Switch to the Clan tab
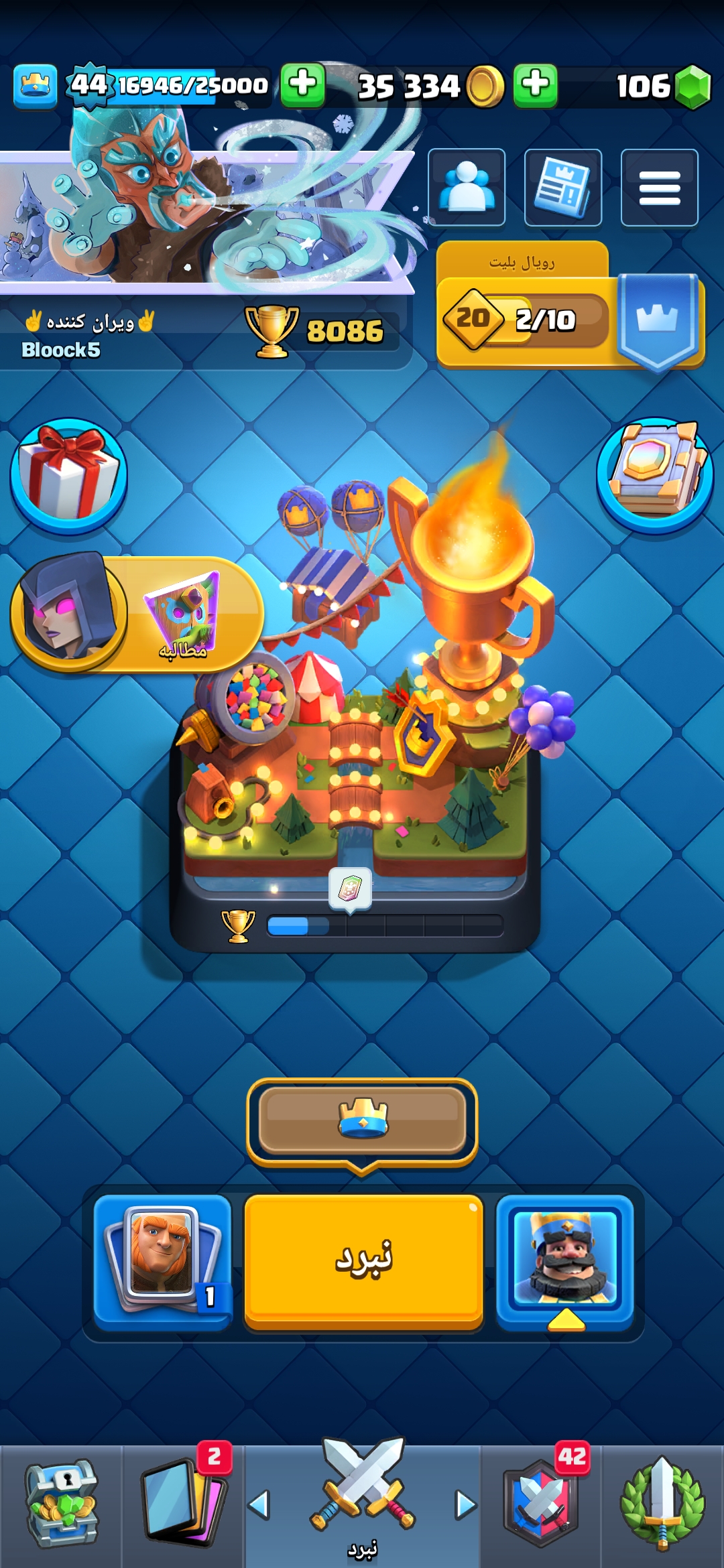 point(541,1505)
